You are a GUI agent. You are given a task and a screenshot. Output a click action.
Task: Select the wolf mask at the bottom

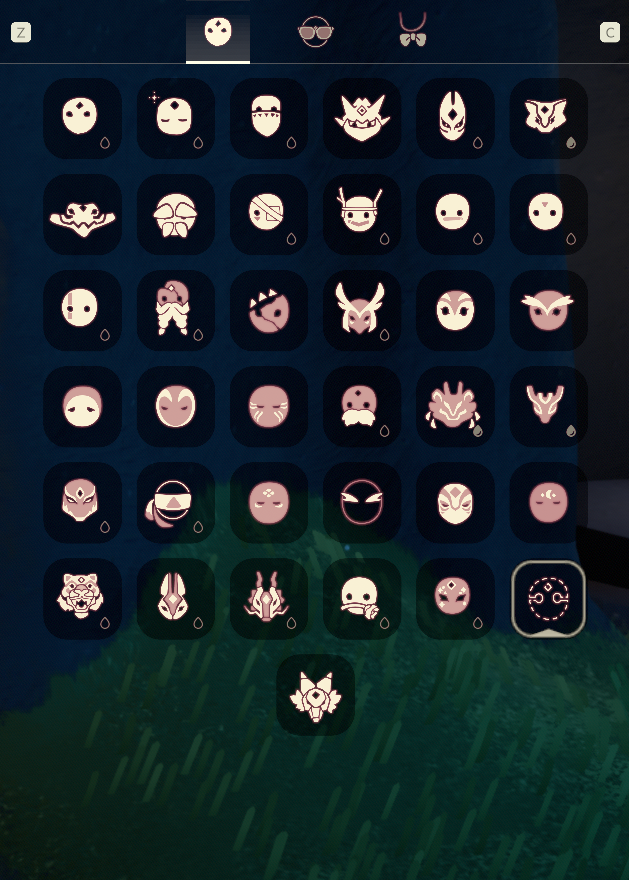click(315, 694)
